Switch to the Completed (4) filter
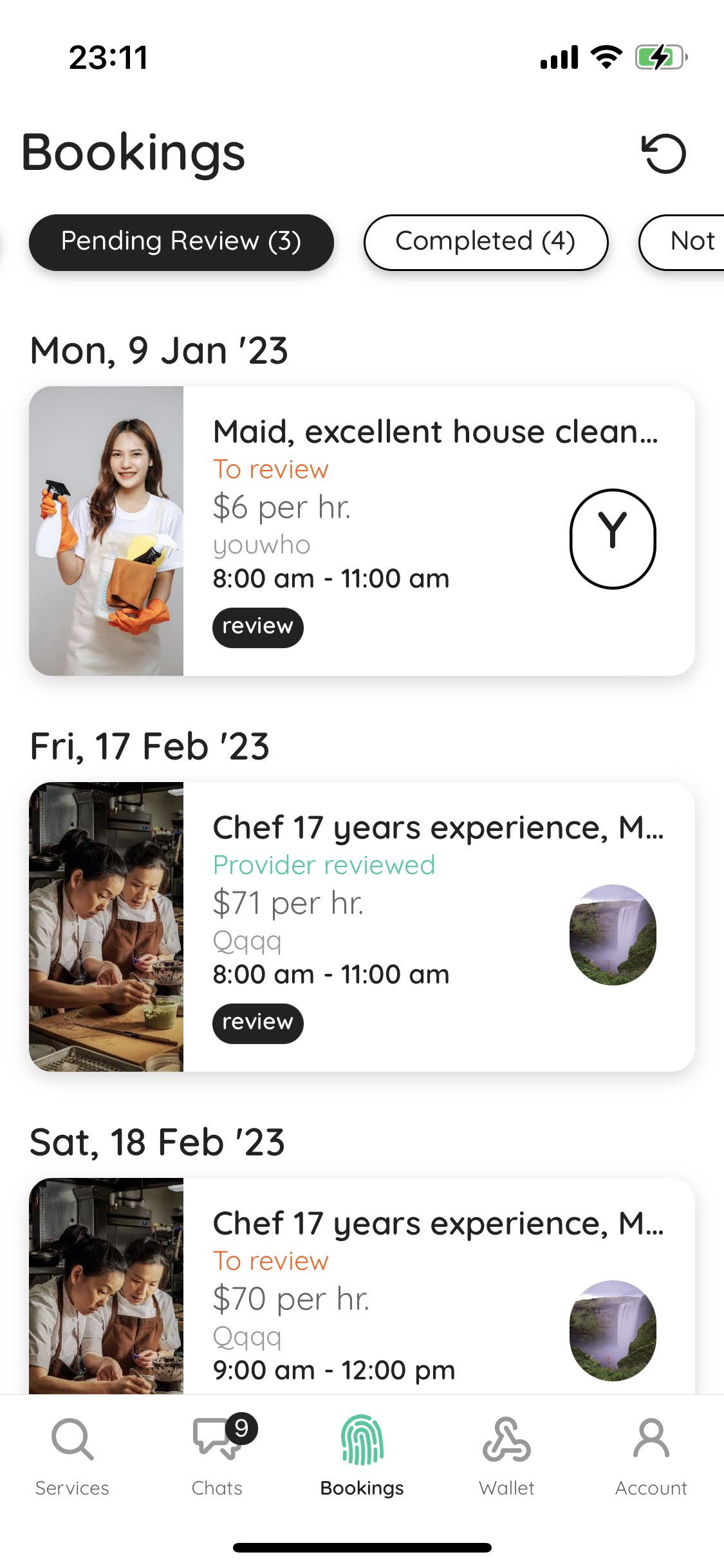The height and width of the screenshot is (1568, 724). point(486,242)
